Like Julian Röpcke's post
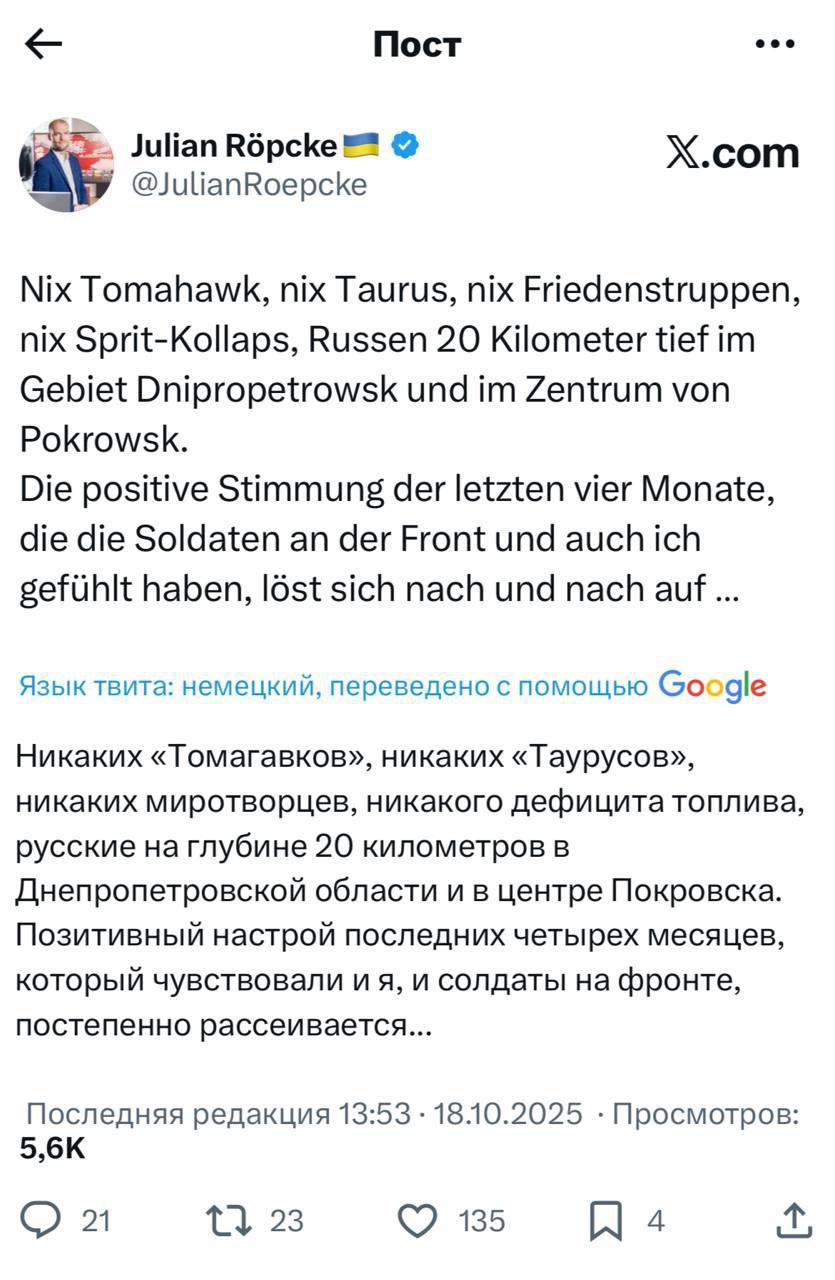 [x=417, y=1220]
